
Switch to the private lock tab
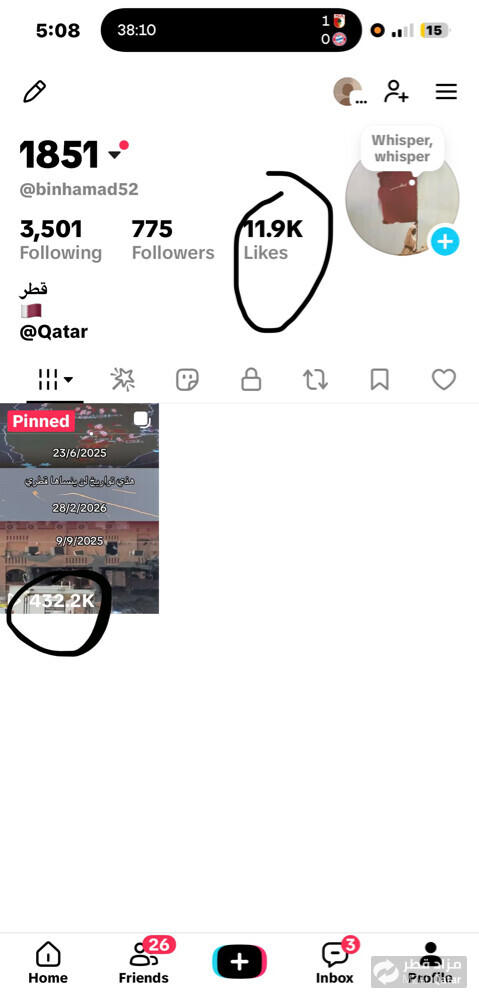tap(251, 379)
